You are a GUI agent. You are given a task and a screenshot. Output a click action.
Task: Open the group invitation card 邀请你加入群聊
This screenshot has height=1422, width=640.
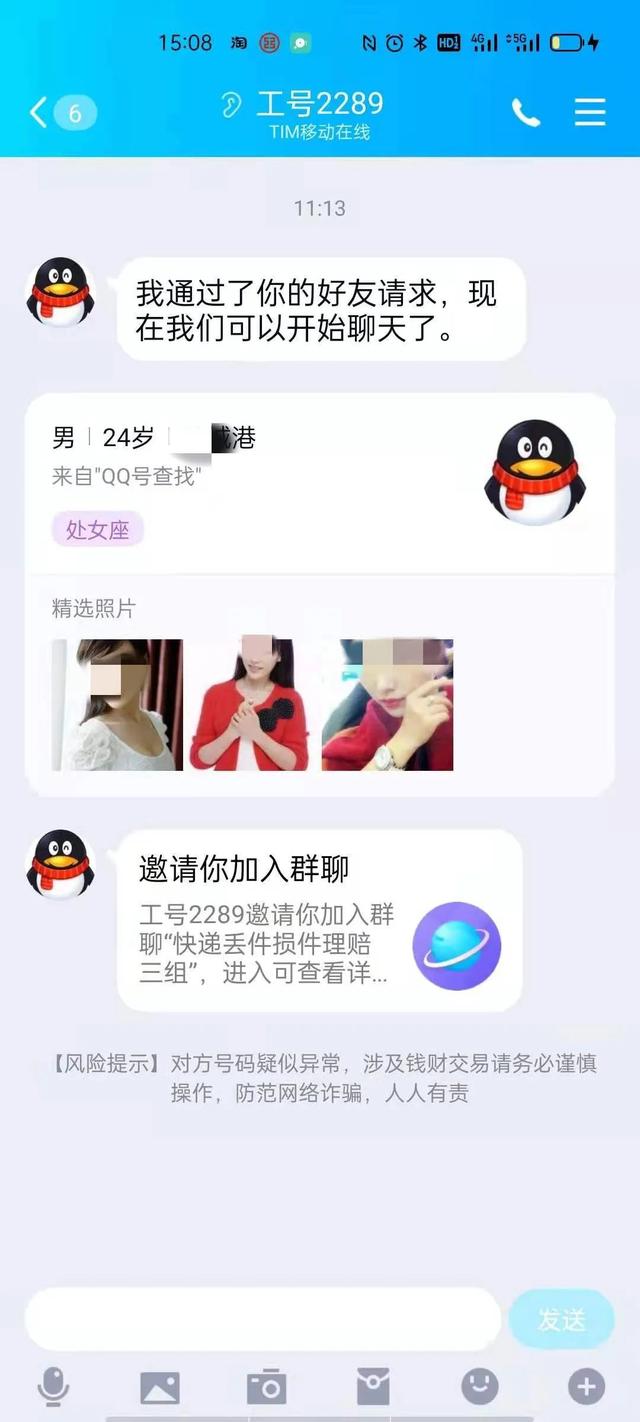[x=320, y=920]
